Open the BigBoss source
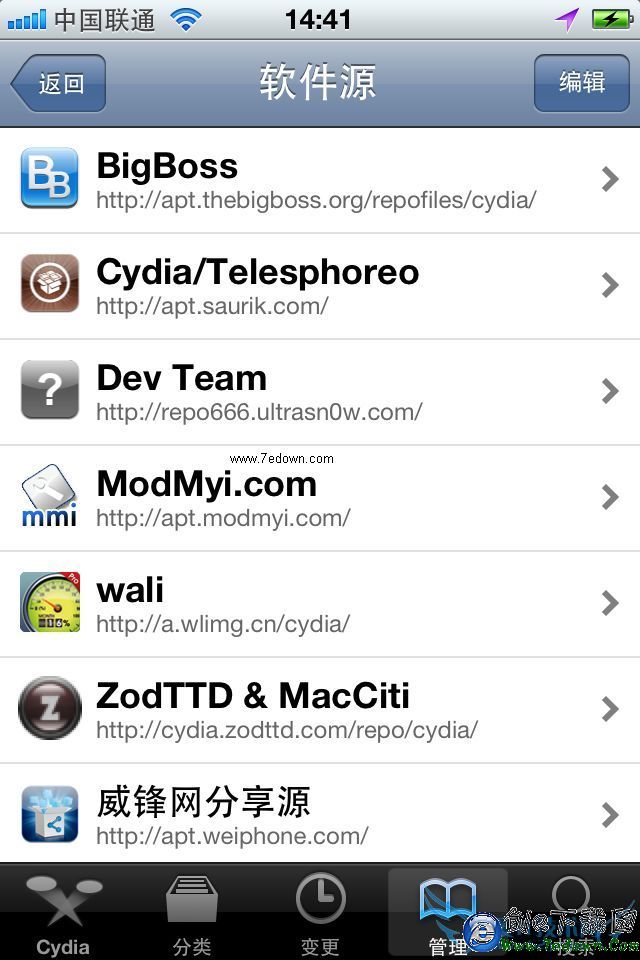Image resolution: width=640 pixels, height=960 pixels. pos(320,180)
